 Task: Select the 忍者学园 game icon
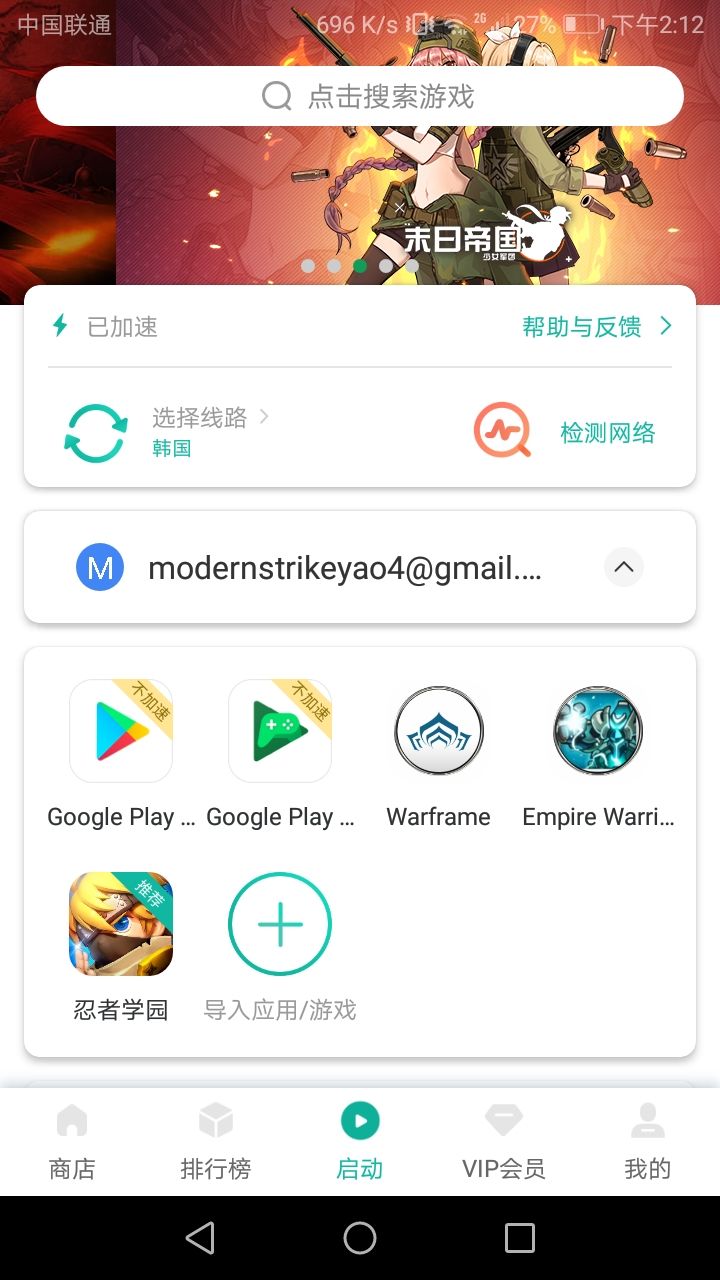[120, 924]
